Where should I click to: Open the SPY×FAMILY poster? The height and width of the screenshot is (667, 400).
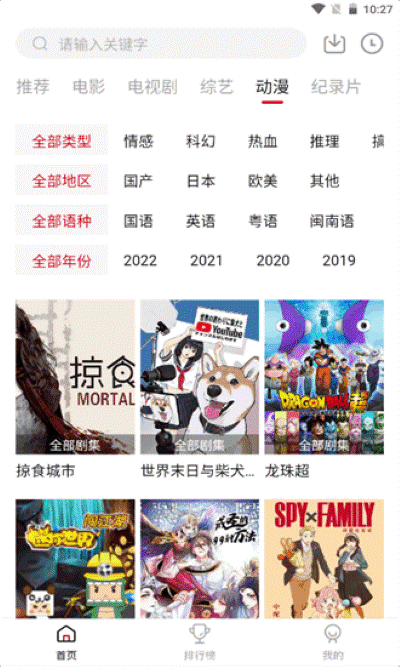[x=324, y=559]
